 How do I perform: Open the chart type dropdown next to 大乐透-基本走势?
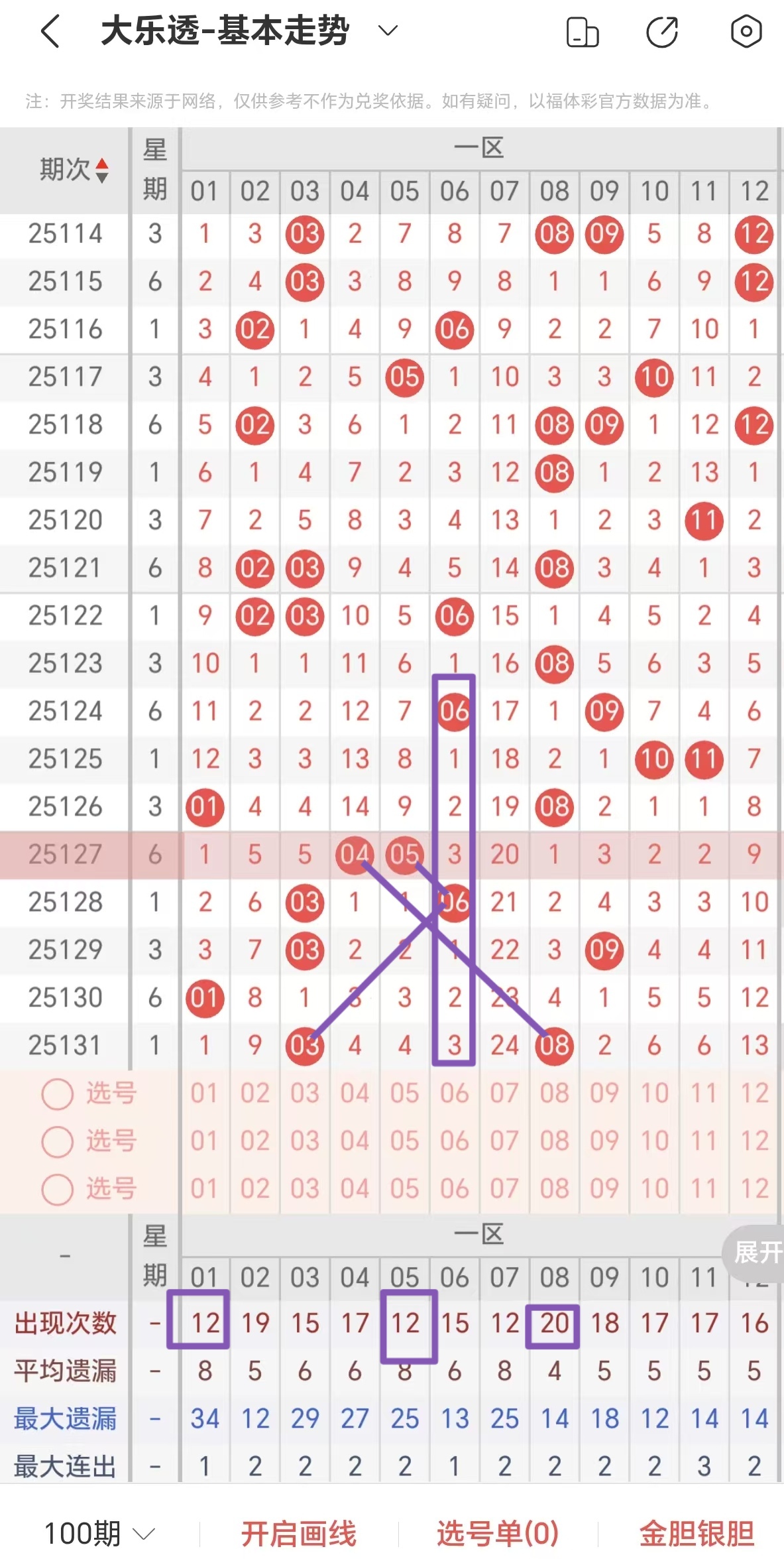click(387, 30)
